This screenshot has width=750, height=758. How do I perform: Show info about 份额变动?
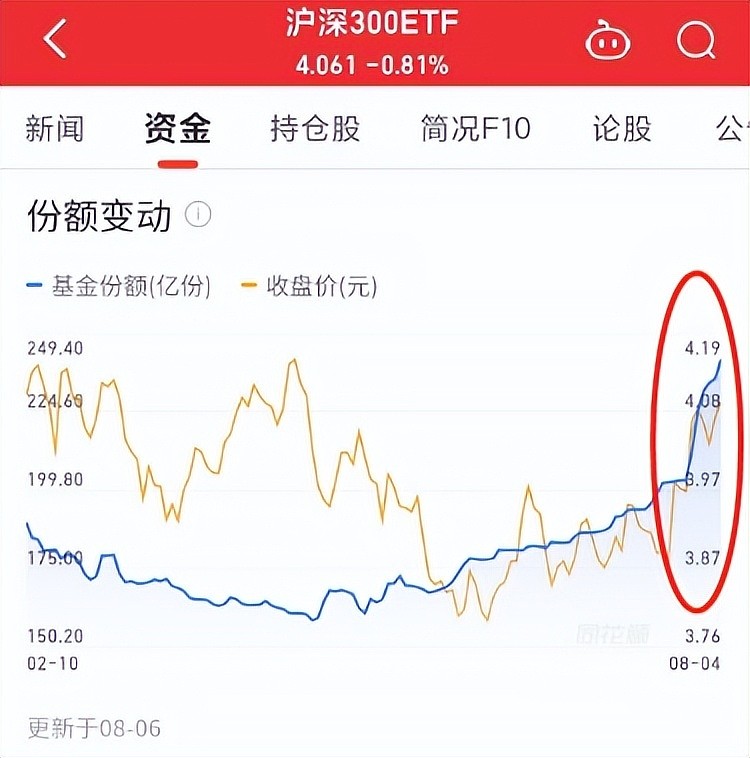pyautogui.click(x=198, y=215)
